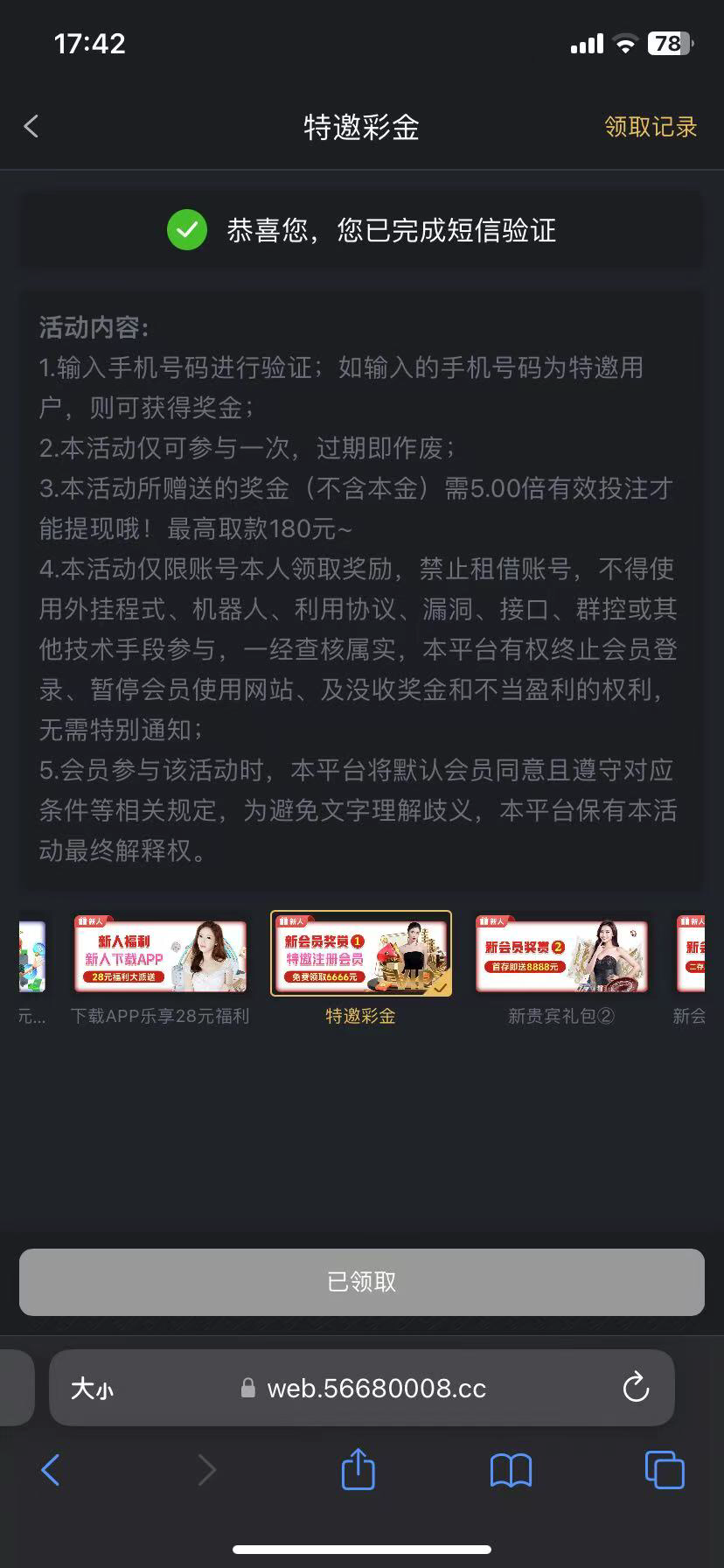This screenshot has width=724, height=1568.
Task: Open the 大小 text size menu
Action: [x=92, y=1389]
